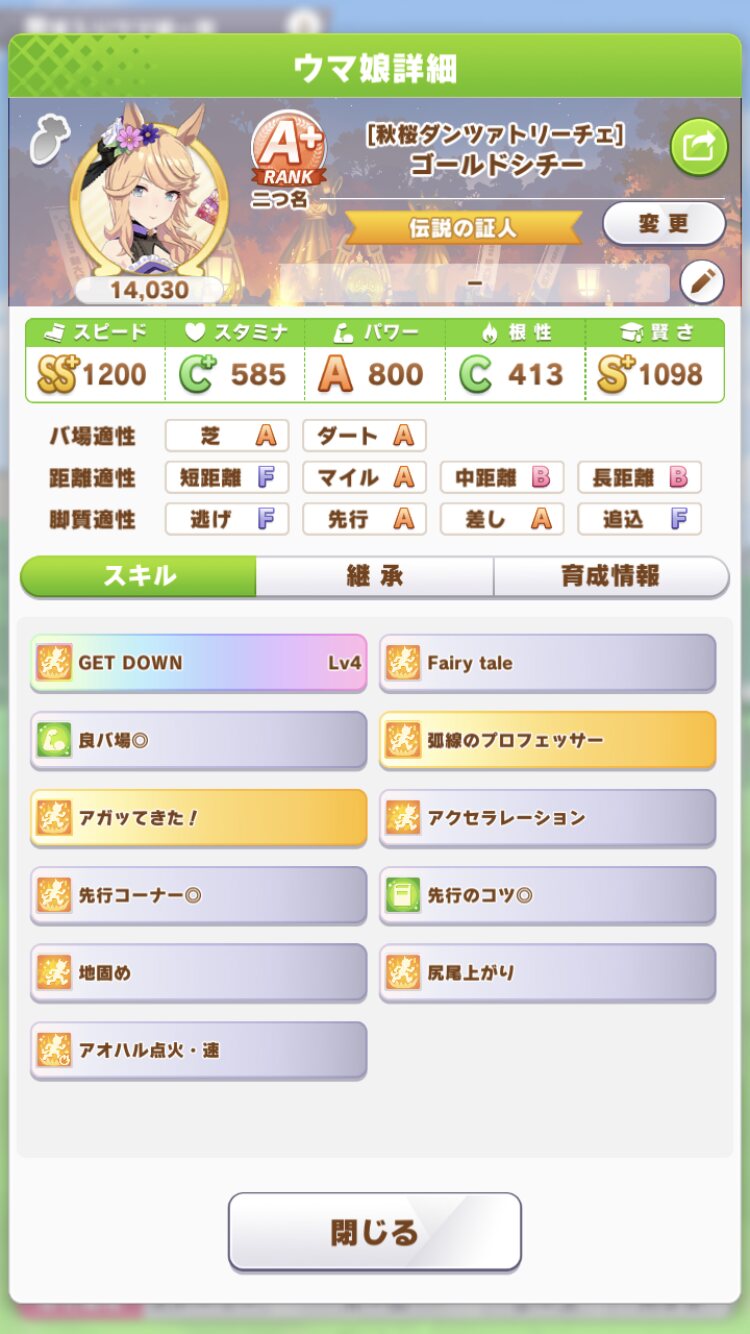Switch to the 育成情報 tab
This screenshot has height=1334, width=750.
[610, 576]
